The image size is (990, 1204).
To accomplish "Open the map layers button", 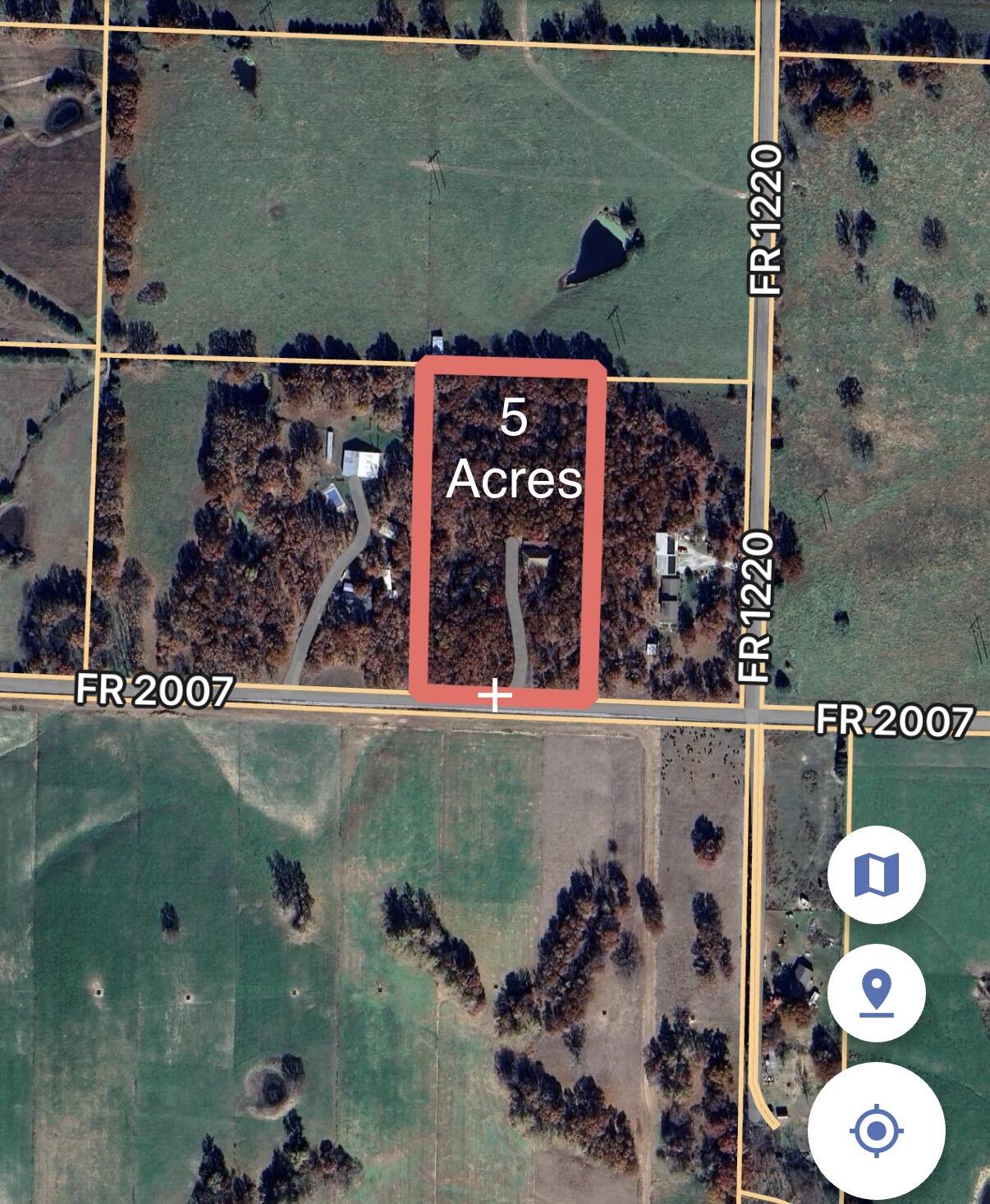I will [x=876, y=875].
